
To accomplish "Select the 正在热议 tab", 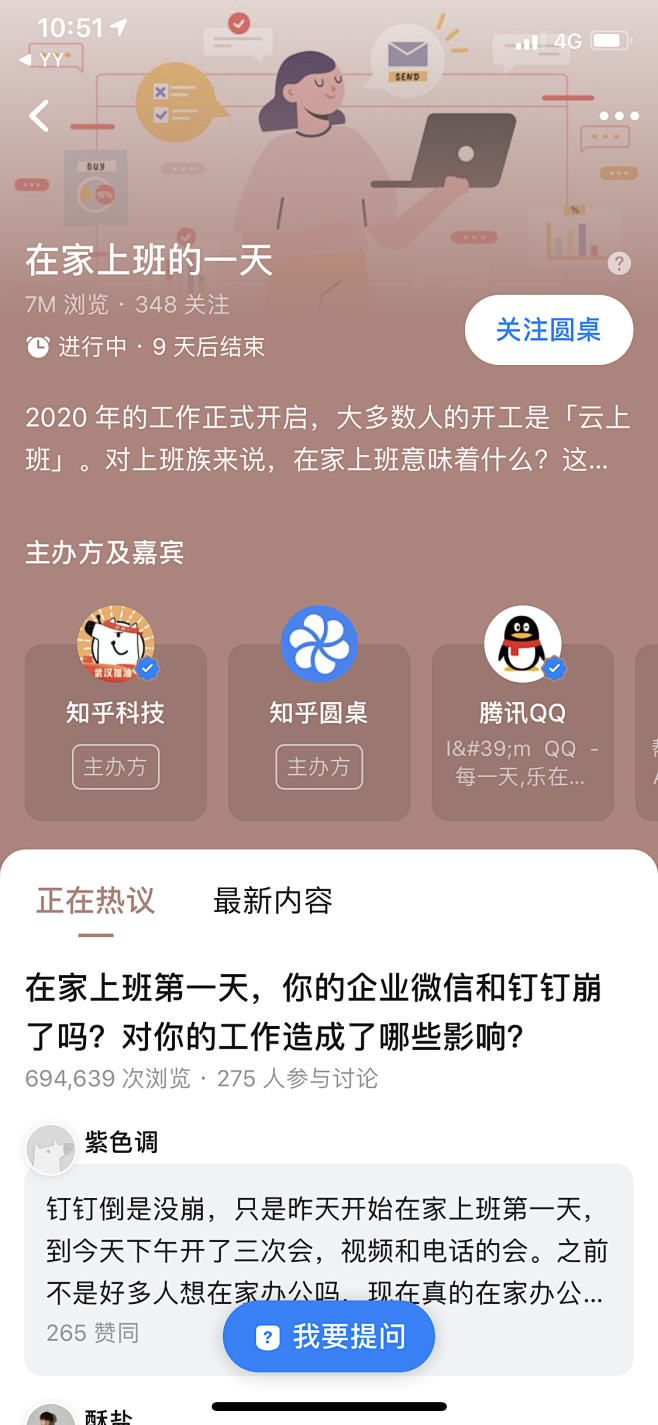I will [96, 901].
